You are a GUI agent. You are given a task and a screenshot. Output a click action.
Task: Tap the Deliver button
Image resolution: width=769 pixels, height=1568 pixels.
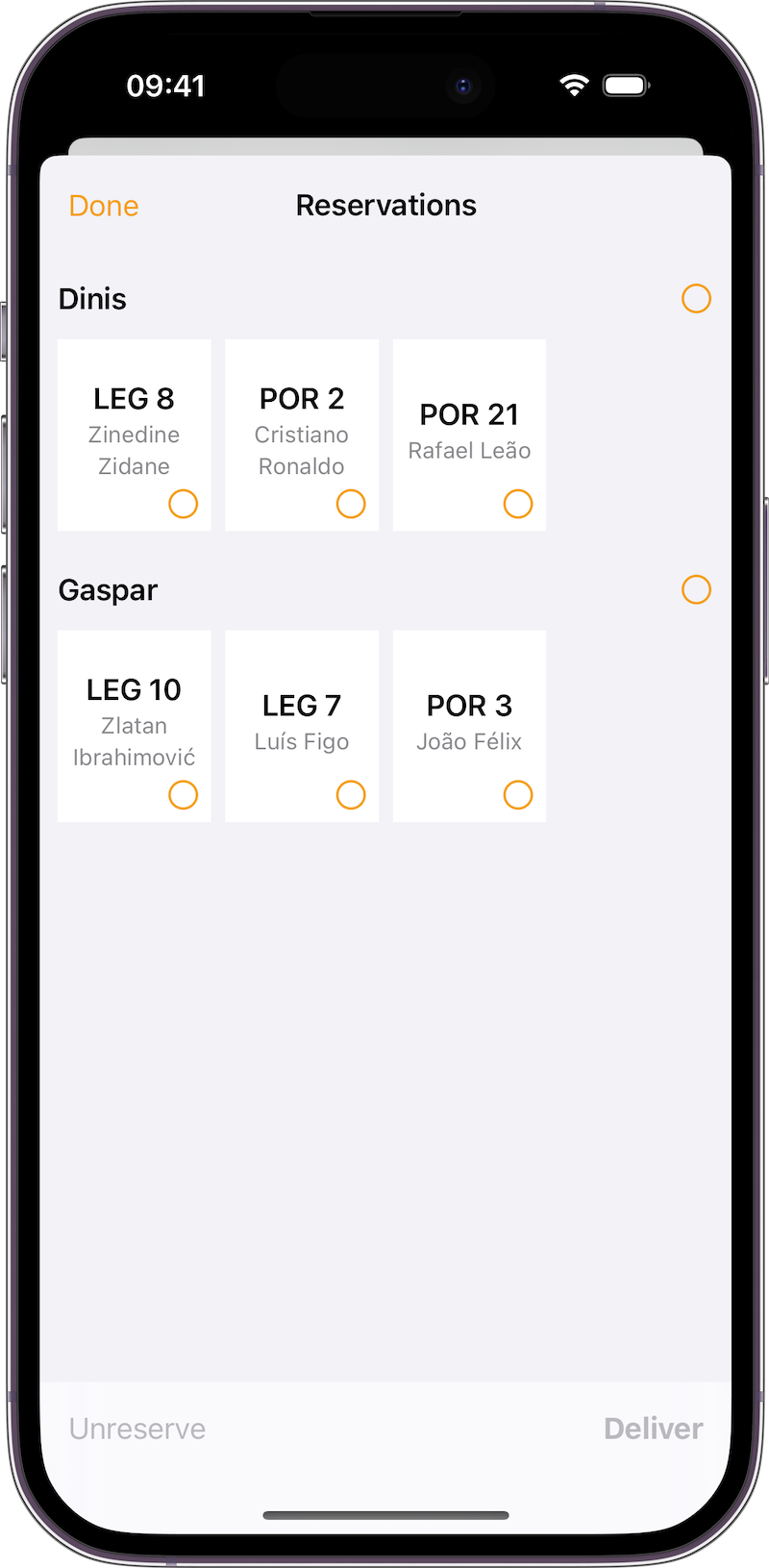653,1429
